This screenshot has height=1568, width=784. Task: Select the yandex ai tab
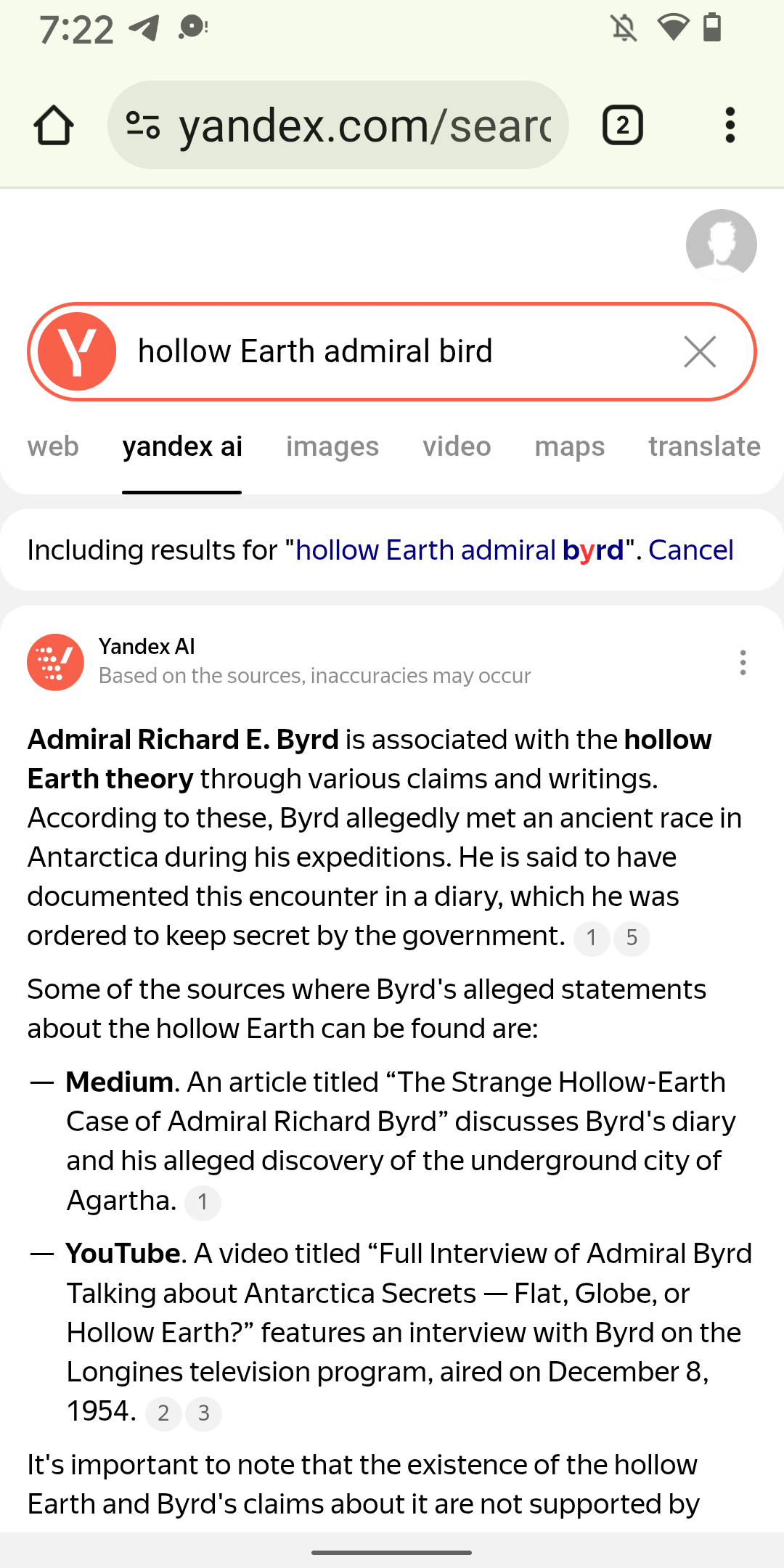pos(182,446)
